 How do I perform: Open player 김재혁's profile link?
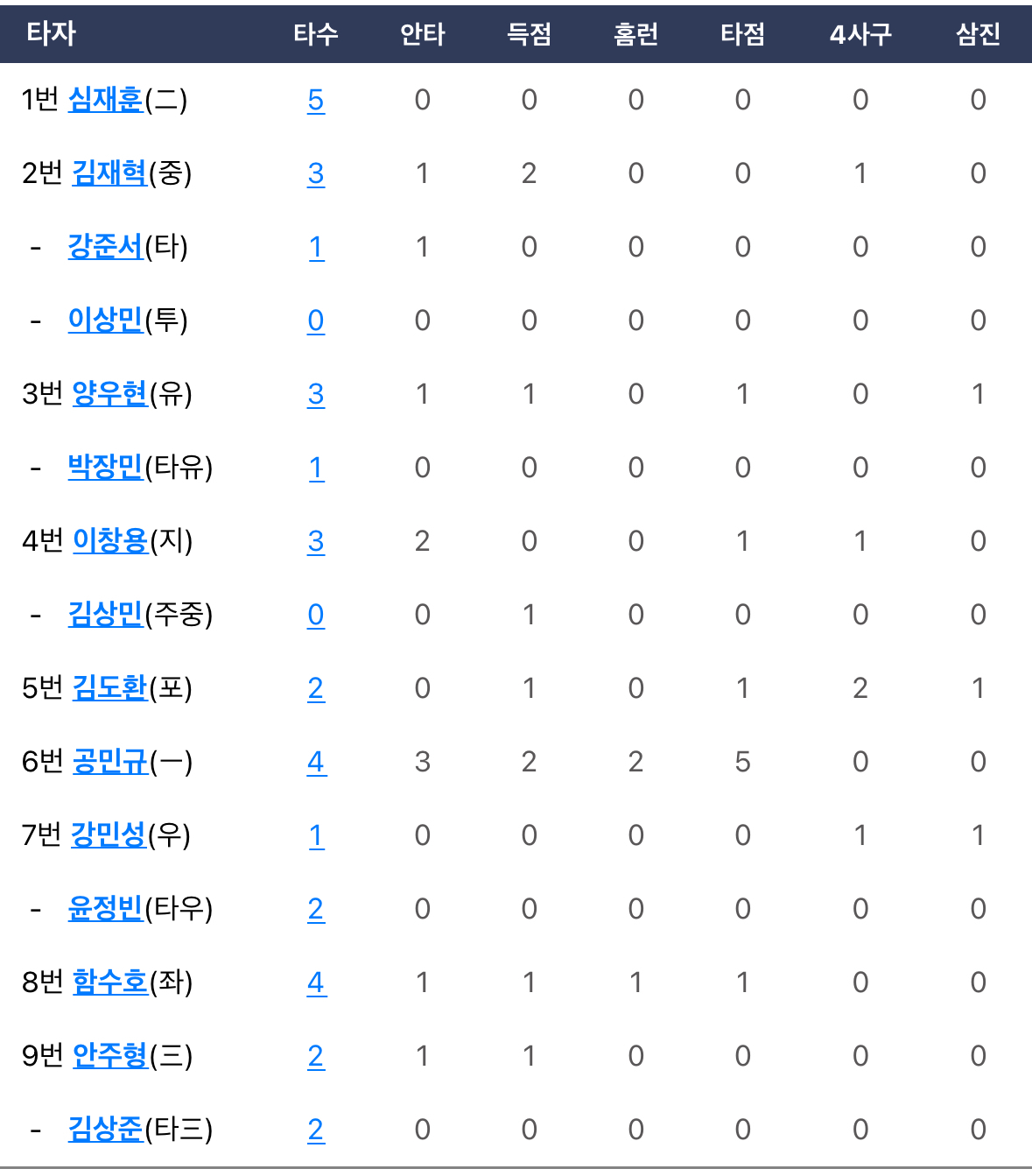[x=109, y=173]
